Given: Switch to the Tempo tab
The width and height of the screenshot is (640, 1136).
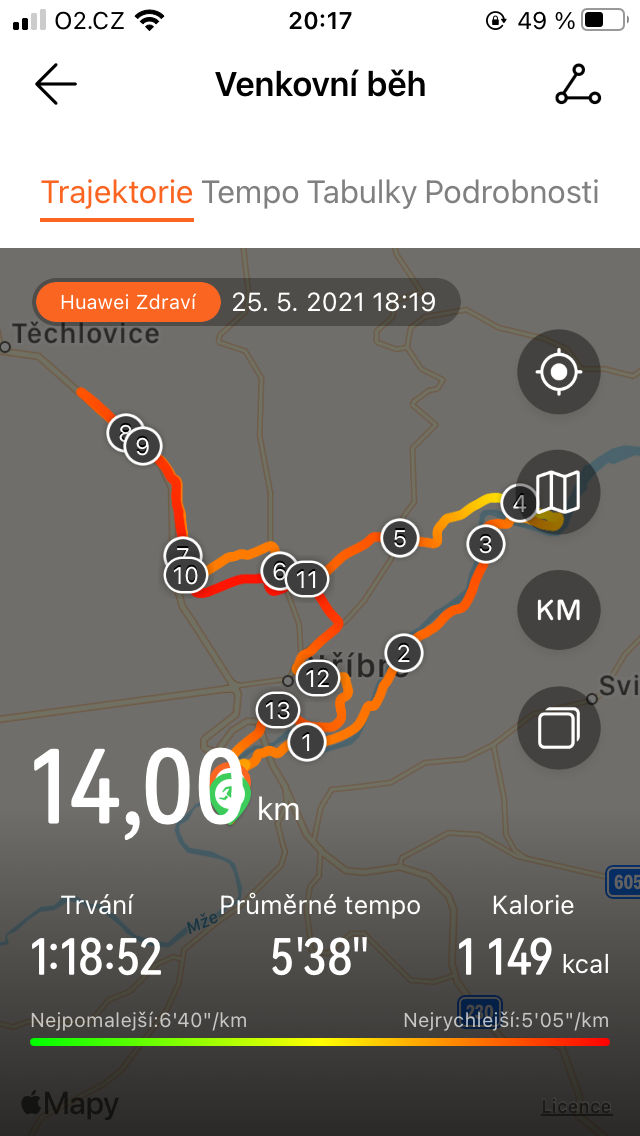Looking at the screenshot, I should 250,193.
